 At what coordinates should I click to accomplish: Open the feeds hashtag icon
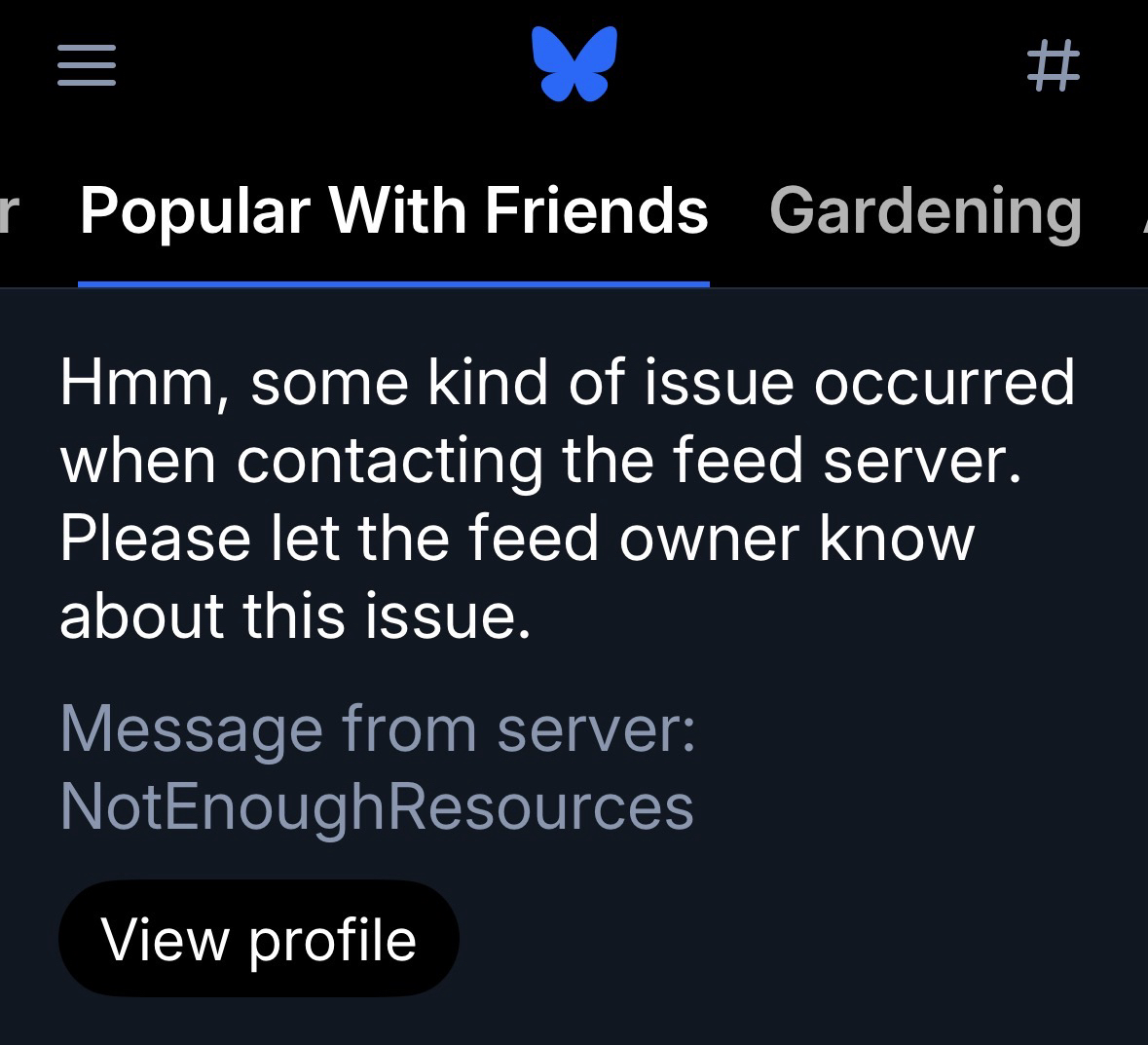coord(1054,66)
